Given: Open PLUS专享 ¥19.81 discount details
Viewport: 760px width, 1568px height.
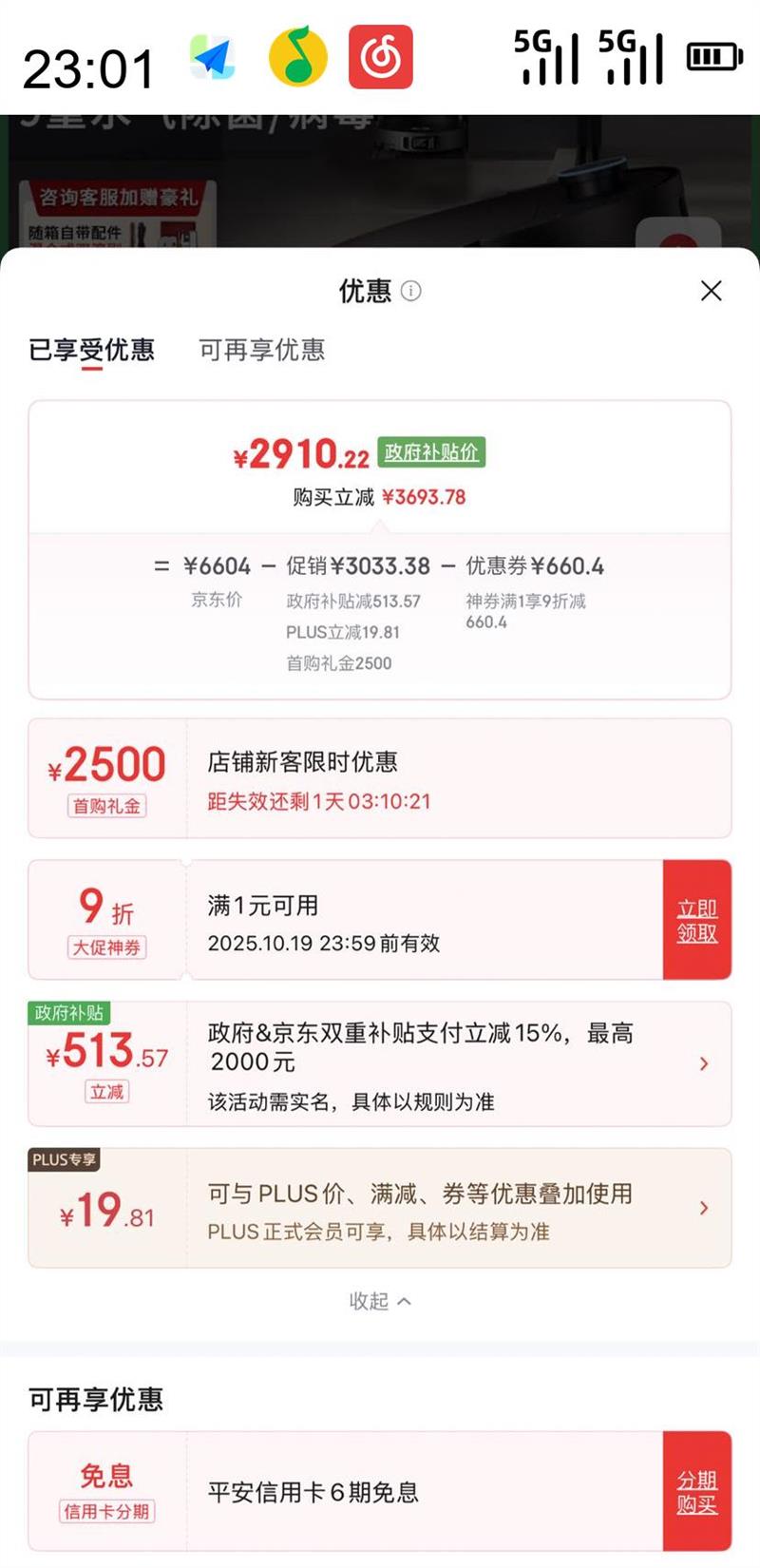Looking at the screenshot, I should click(704, 1208).
